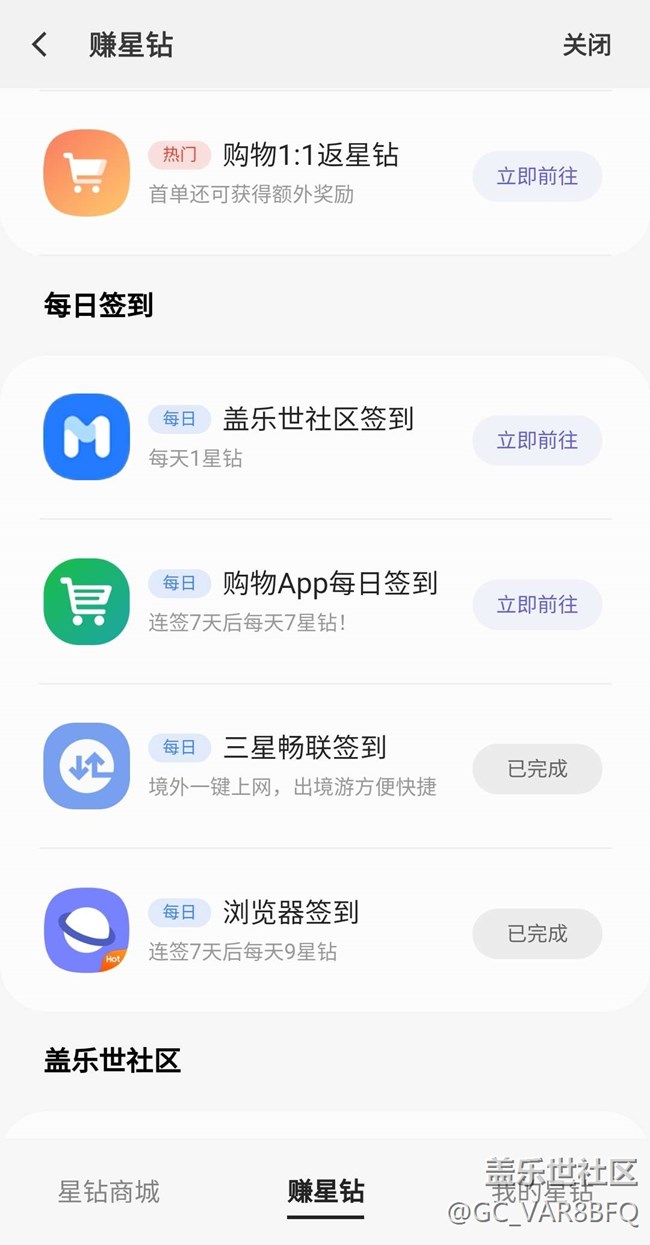Screen dimensions: 650x1245
Task: Go back using the top-left arrow
Action: 39,45
